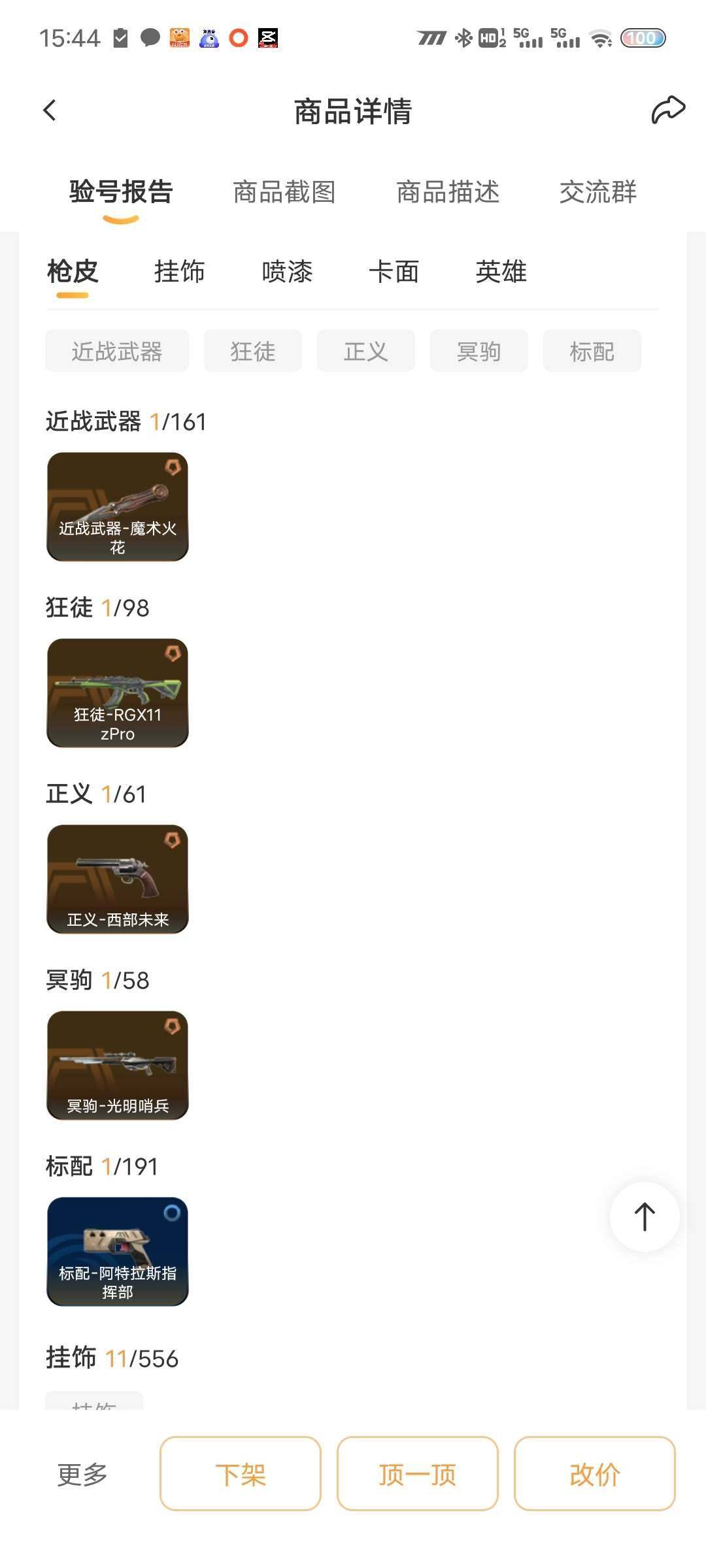Click the 改价 button
This screenshot has width=706, height=1568.
click(594, 1475)
